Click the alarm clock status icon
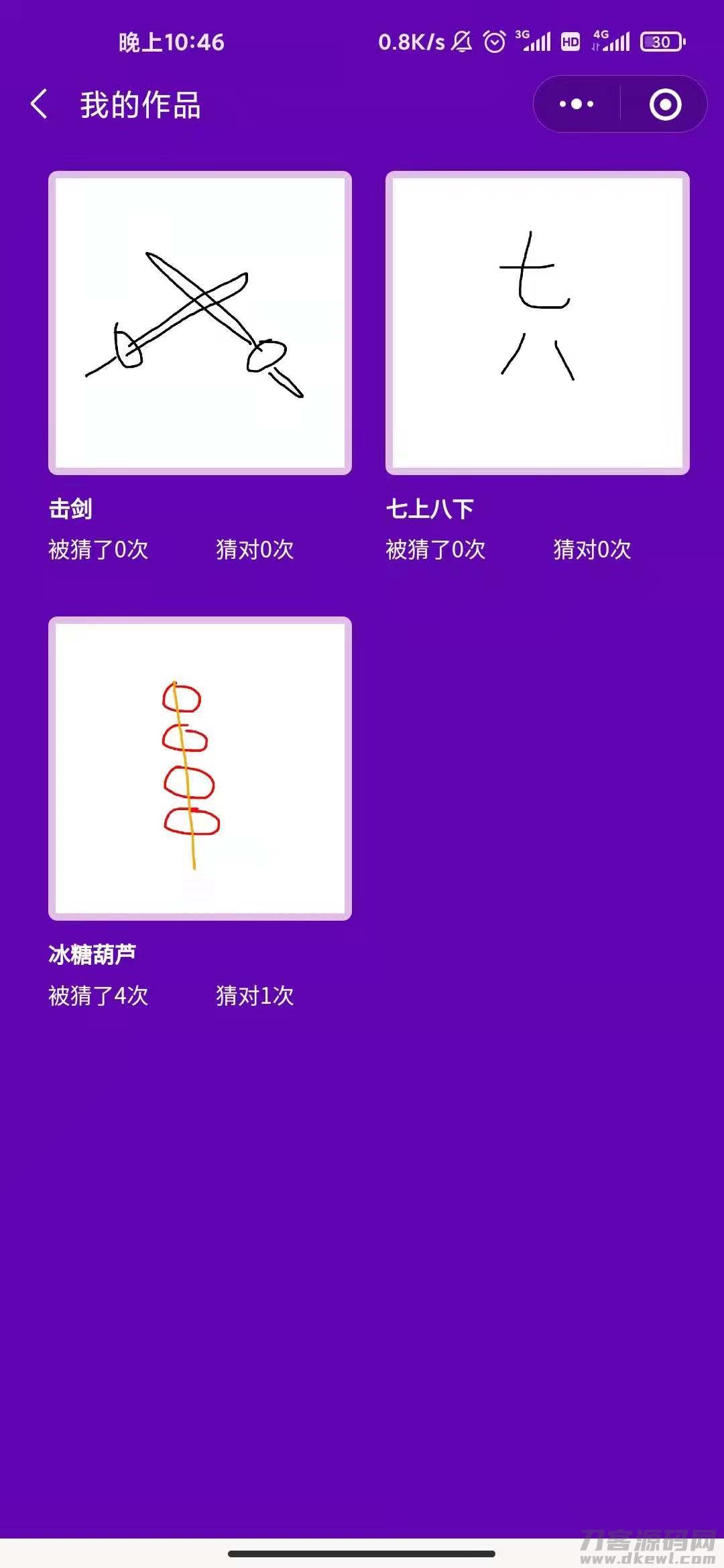724x1568 pixels. click(495, 42)
